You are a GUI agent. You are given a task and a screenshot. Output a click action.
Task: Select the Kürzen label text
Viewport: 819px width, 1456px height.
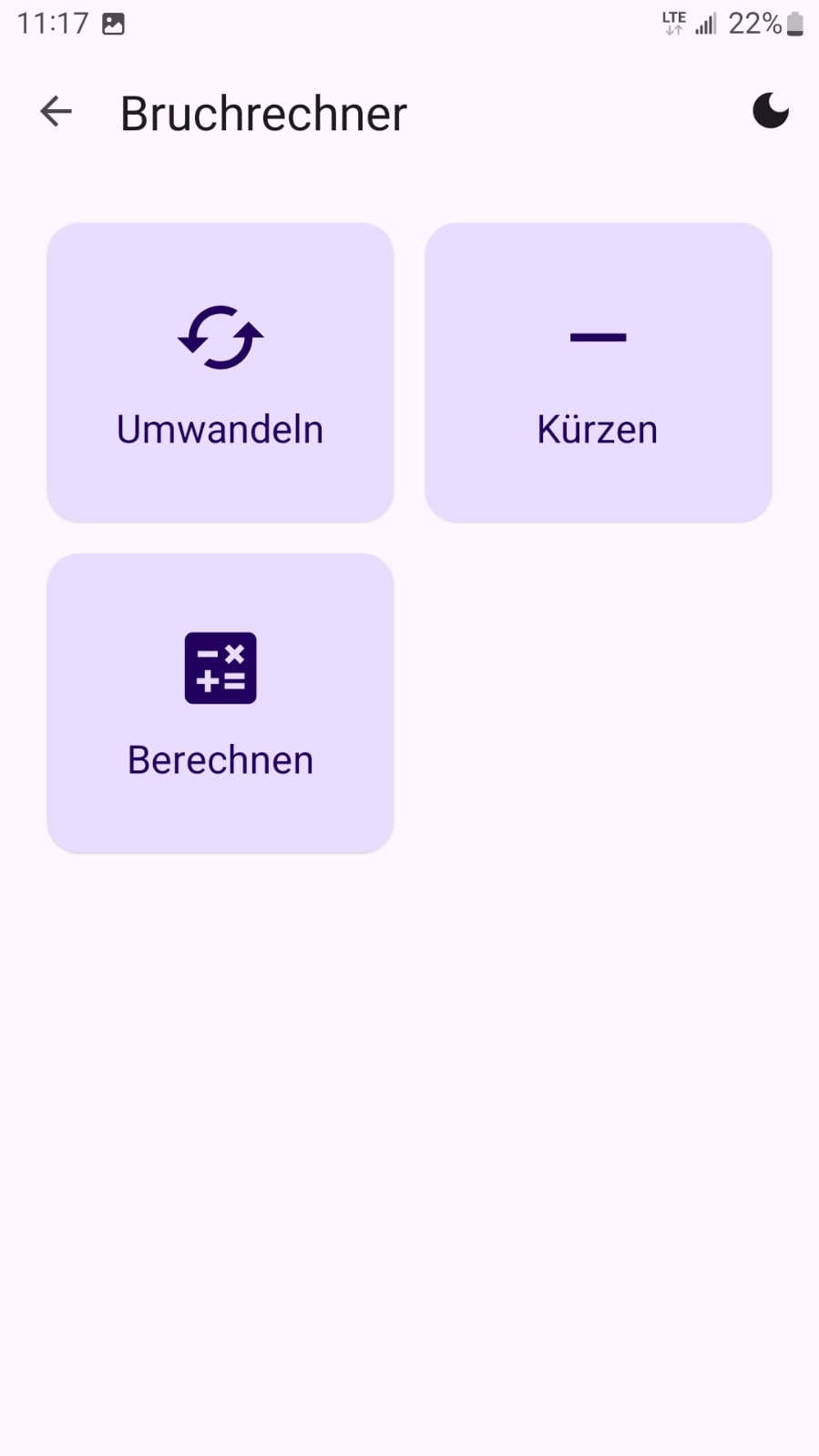(598, 428)
